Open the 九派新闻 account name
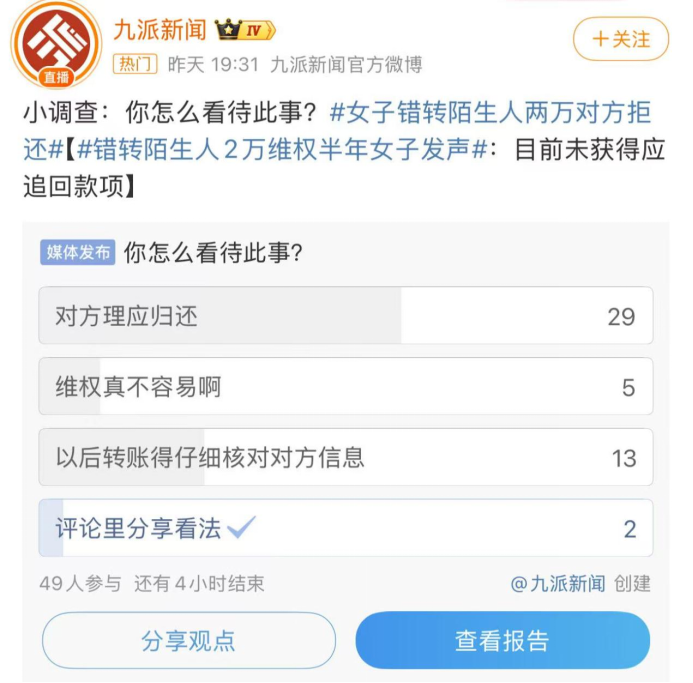Viewport: 693px width, 683px height. pos(160,29)
